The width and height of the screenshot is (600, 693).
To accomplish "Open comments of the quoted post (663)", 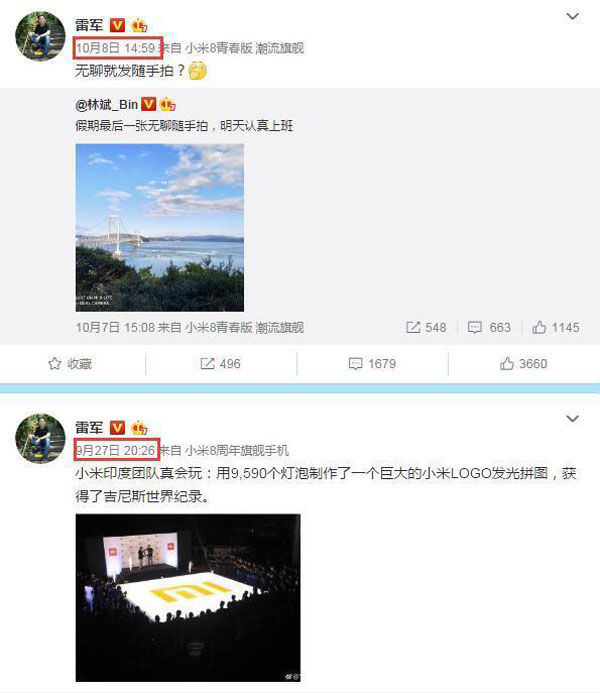I will (490, 327).
